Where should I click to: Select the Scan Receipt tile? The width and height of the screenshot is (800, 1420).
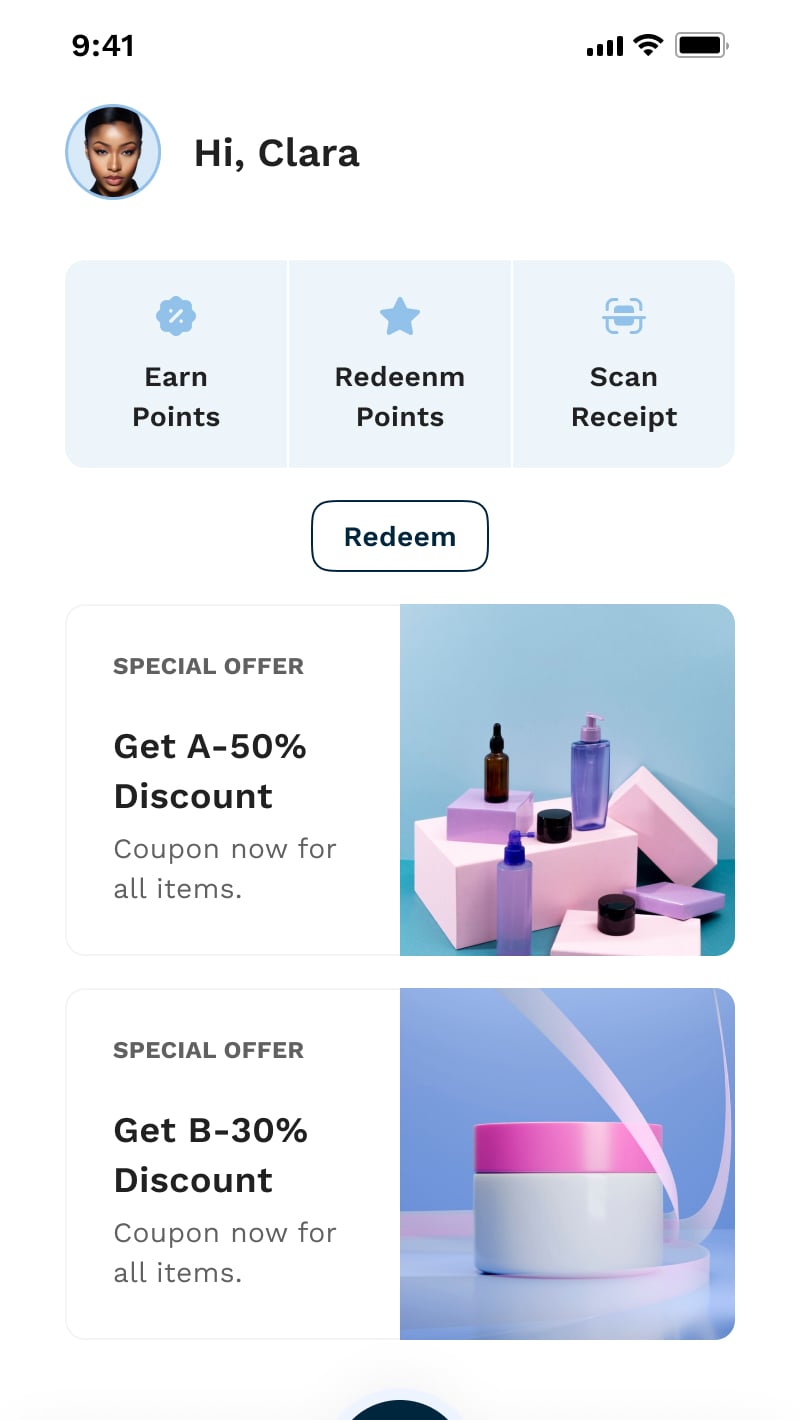pos(624,363)
